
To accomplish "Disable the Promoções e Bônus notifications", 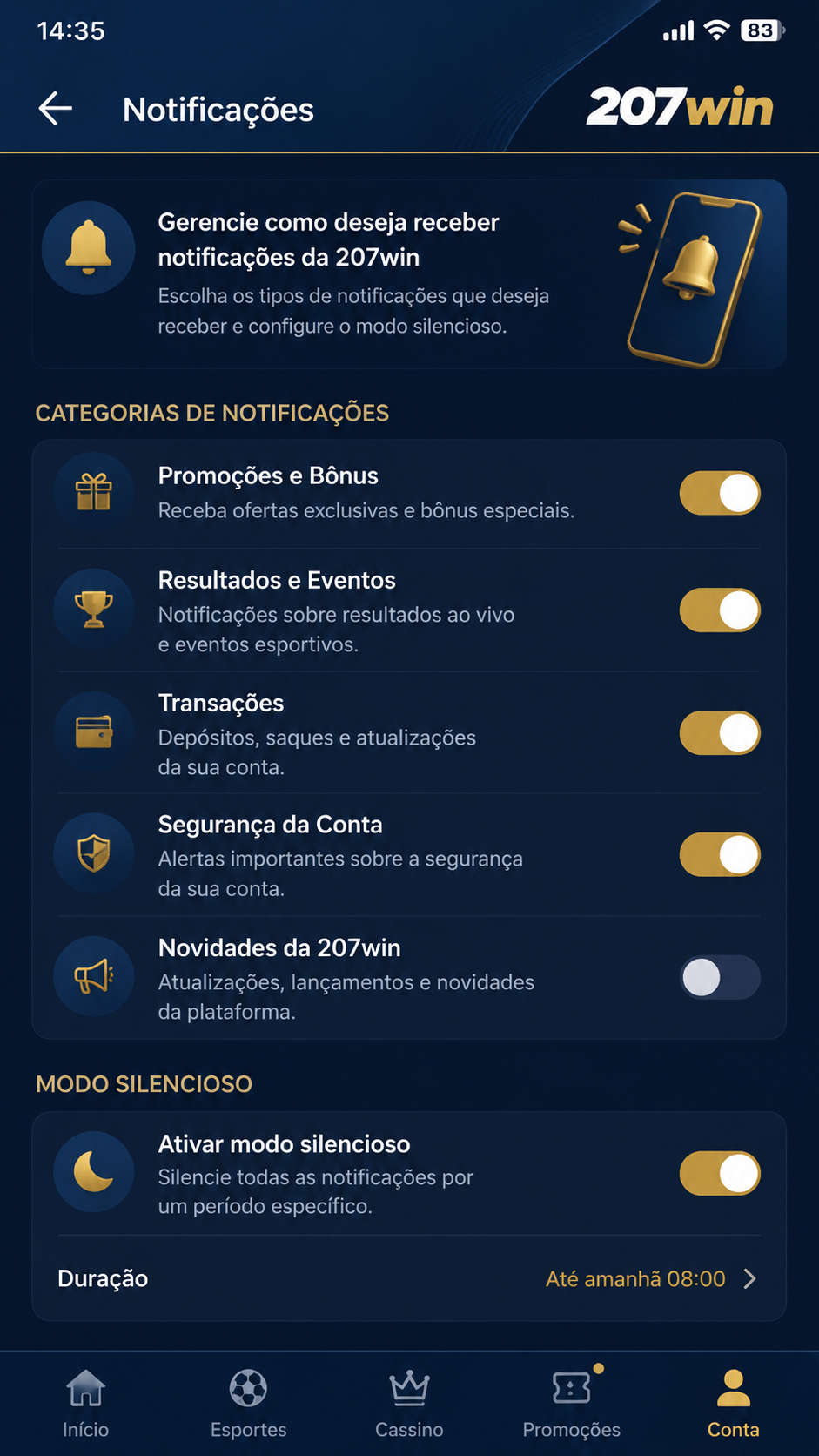I will [720, 494].
